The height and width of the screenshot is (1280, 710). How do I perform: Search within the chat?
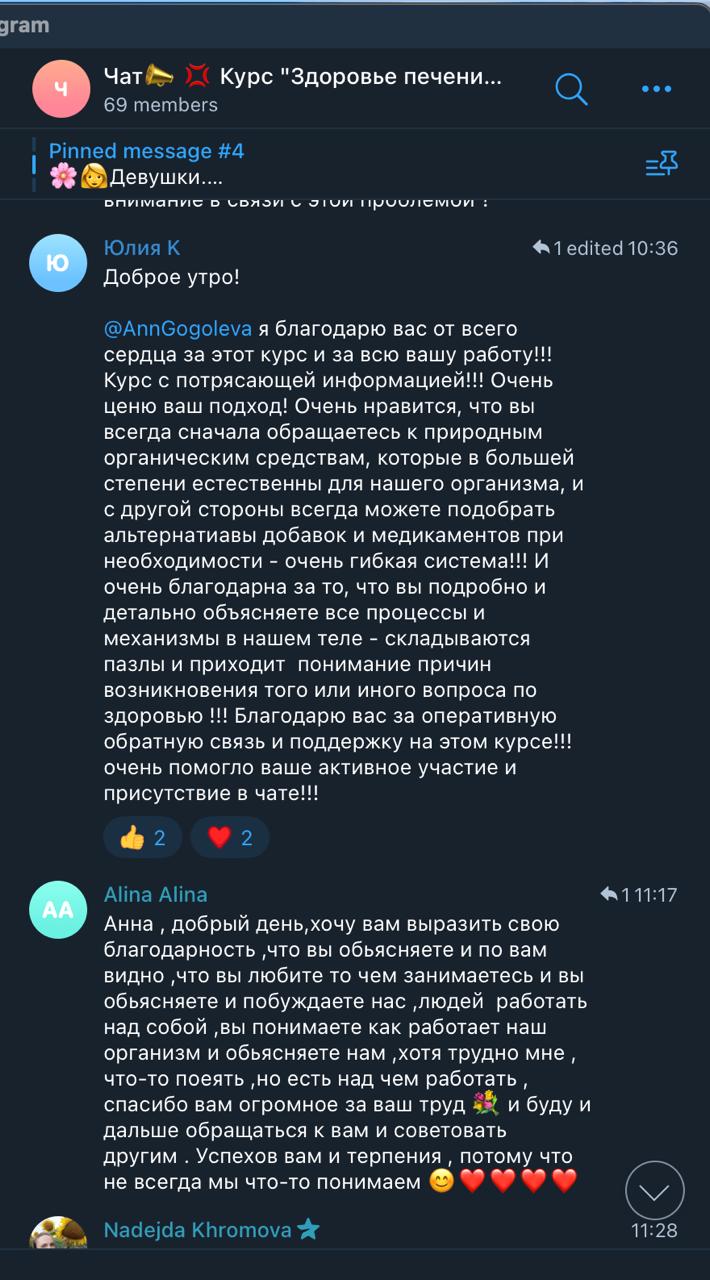(x=571, y=89)
